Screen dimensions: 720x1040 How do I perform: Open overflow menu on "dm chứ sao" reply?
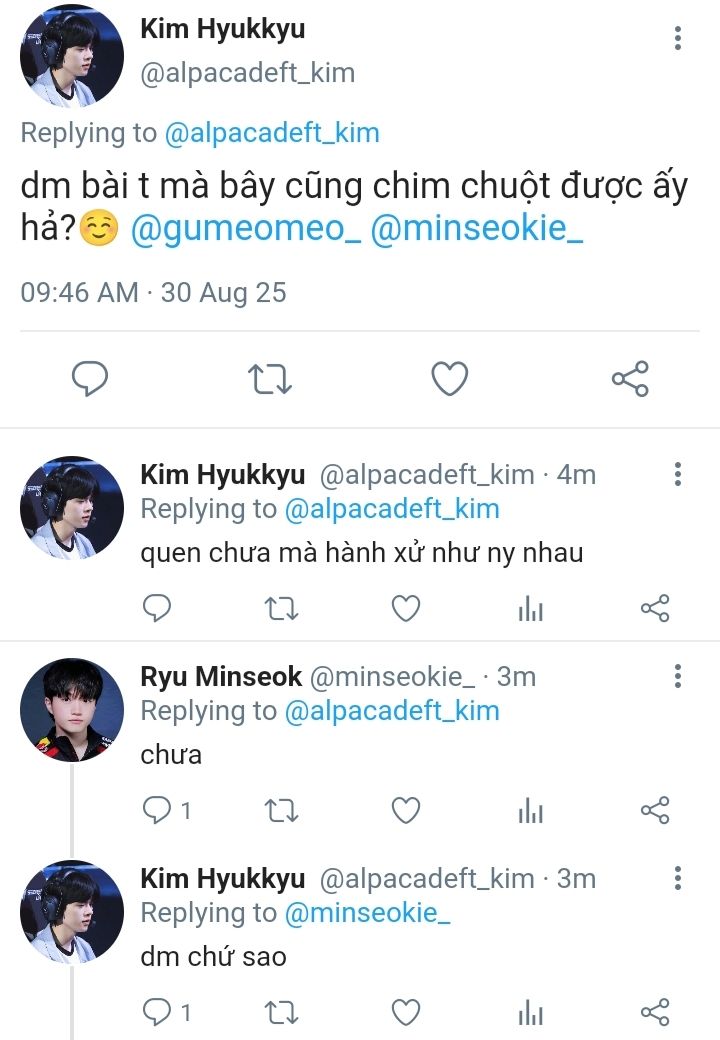(x=678, y=878)
